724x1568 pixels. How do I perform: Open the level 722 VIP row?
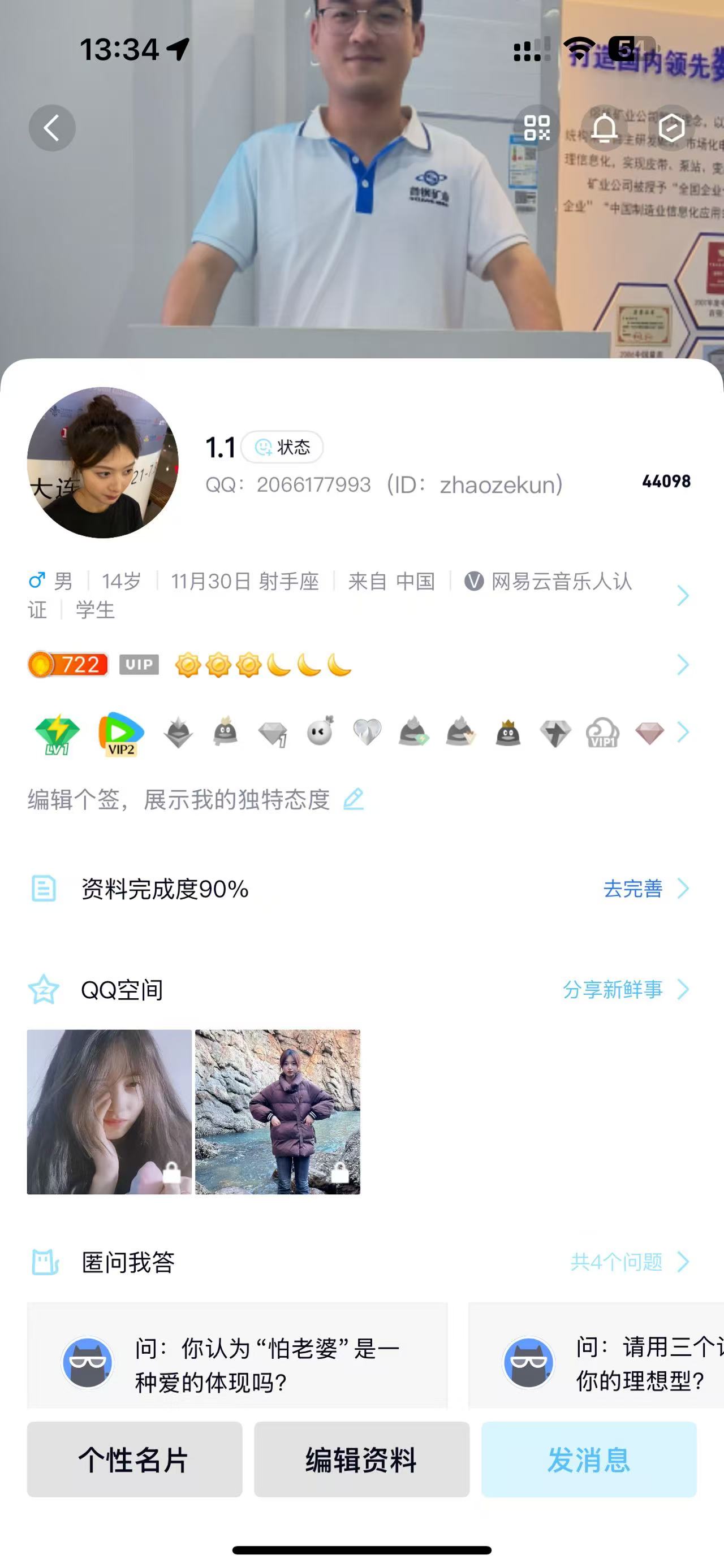[x=359, y=665]
